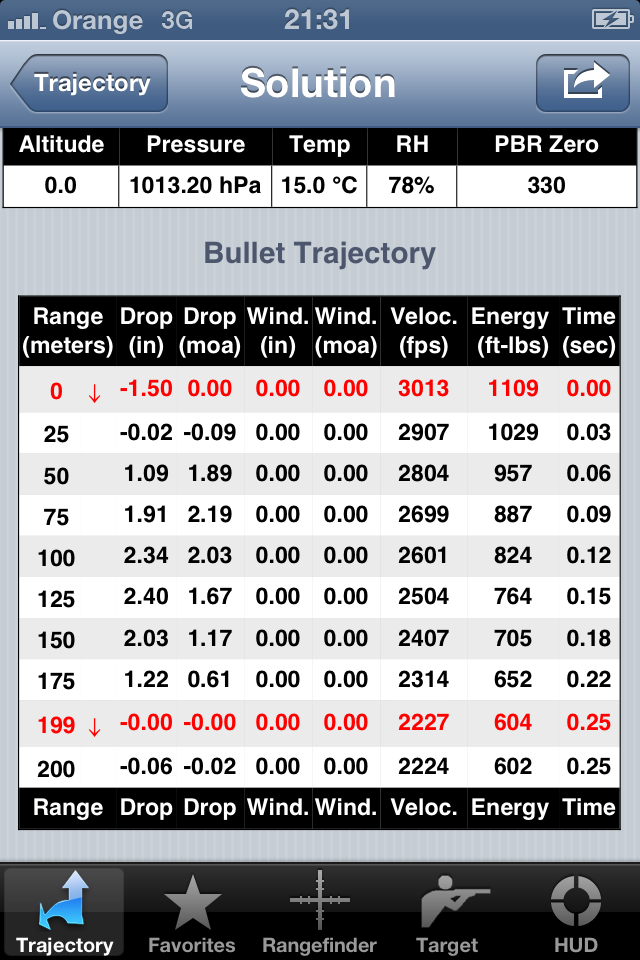This screenshot has height=960, width=640.
Task: Open the Favorites tab
Action: pyautogui.click(x=192, y=912)
